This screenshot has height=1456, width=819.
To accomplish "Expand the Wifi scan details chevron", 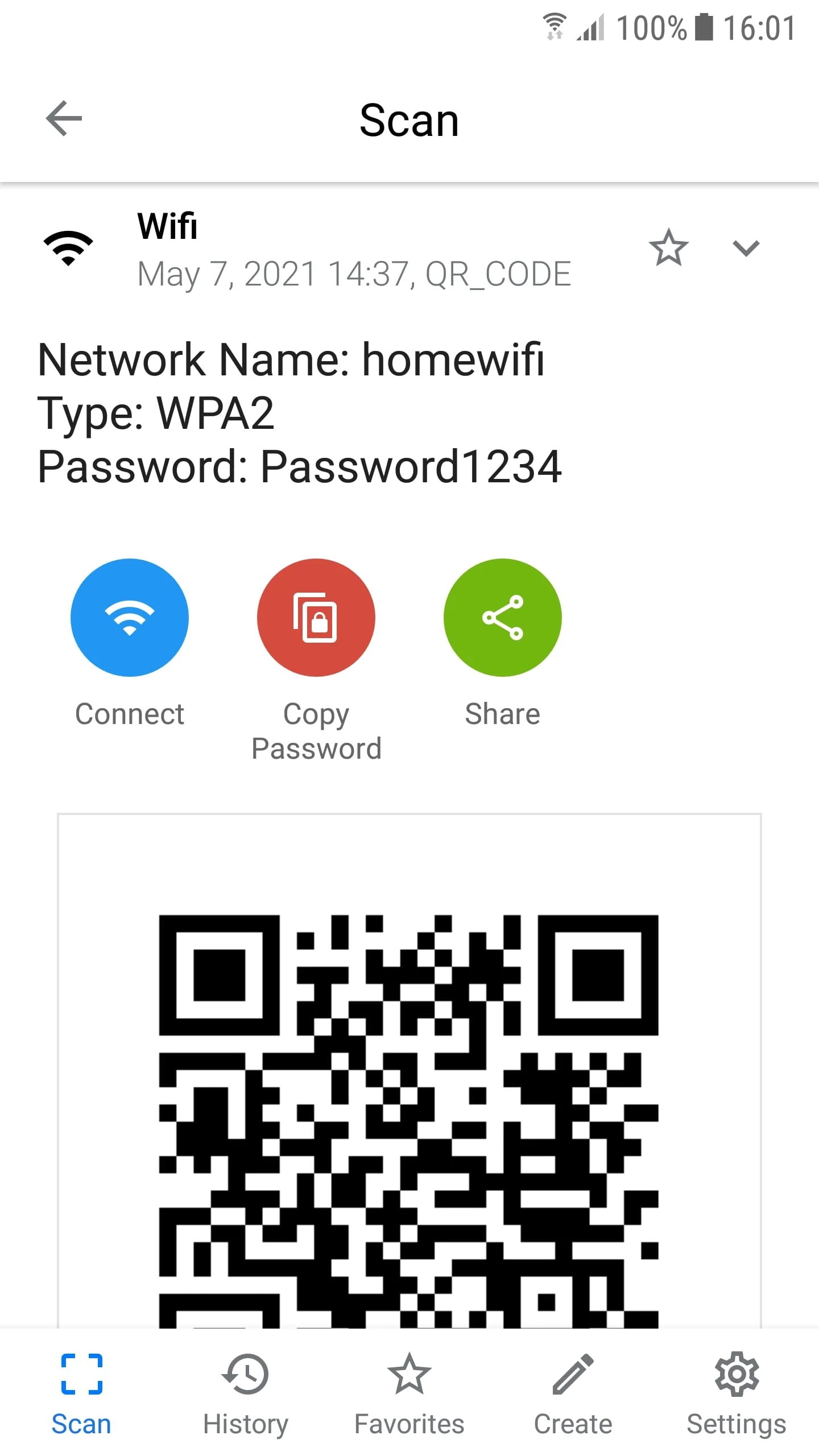I will [746, 248].
